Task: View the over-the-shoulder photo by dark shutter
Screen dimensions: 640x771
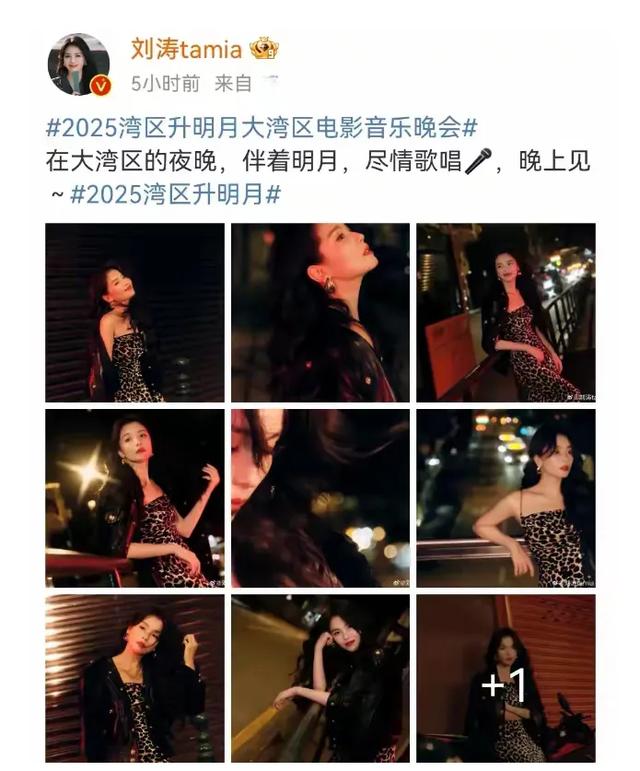Action: [x=135, y=312]
